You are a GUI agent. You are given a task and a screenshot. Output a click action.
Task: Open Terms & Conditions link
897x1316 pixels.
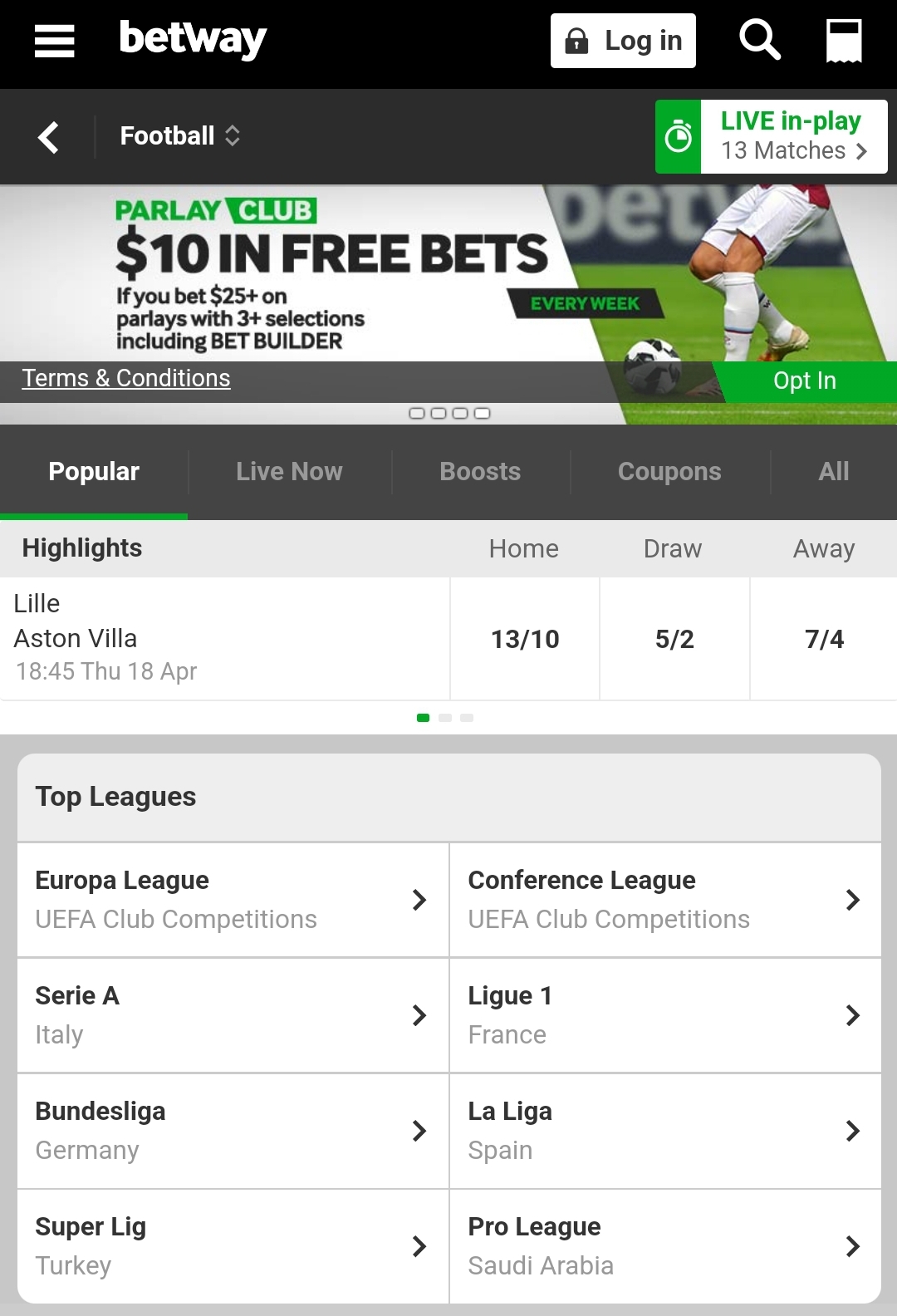(125, 377)
